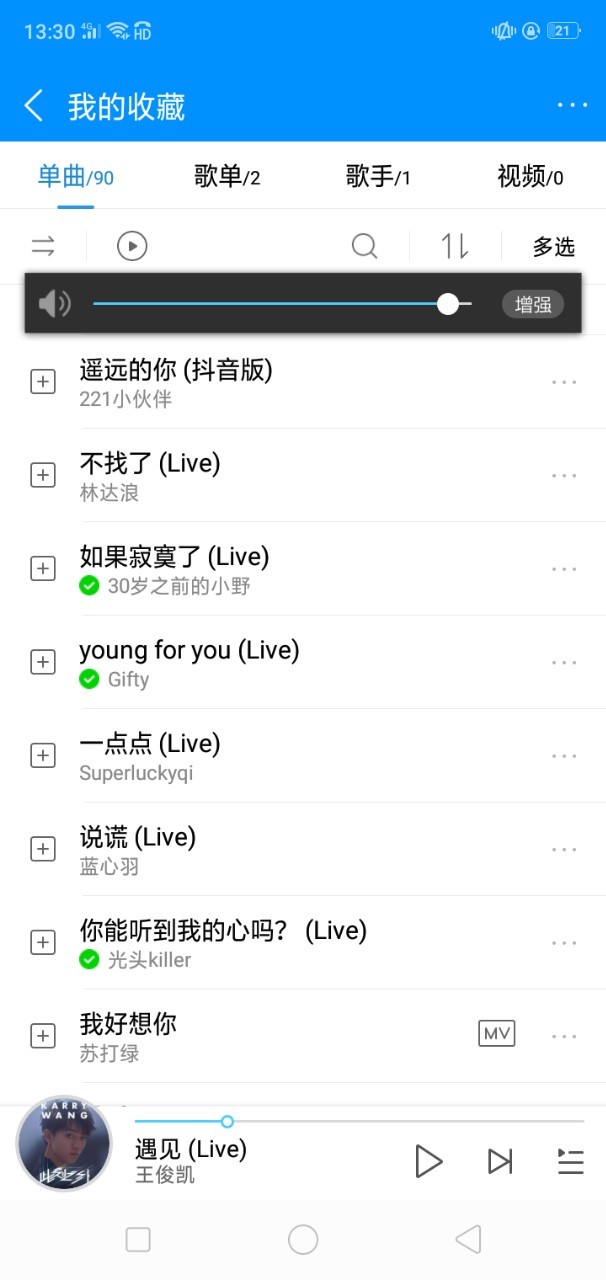Viewport: 606px width, 1280px height.
Task: Add 遥远的你 (抖音版) using its plus icon
Action: pyautogui.click(x=43, y=381)
